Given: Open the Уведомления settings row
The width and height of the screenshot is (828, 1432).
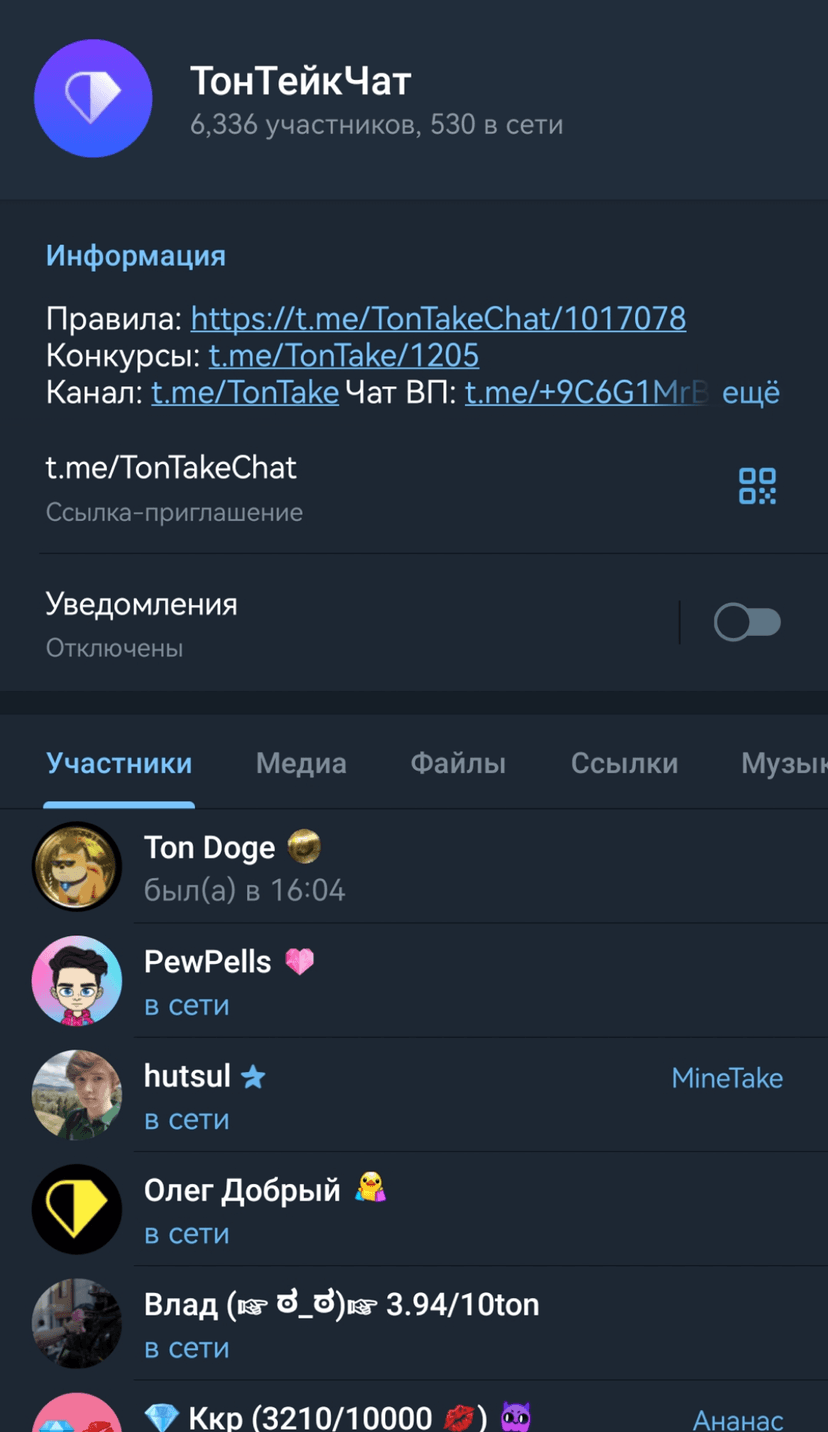Looking at the screenshot, I should click(300, 623).
